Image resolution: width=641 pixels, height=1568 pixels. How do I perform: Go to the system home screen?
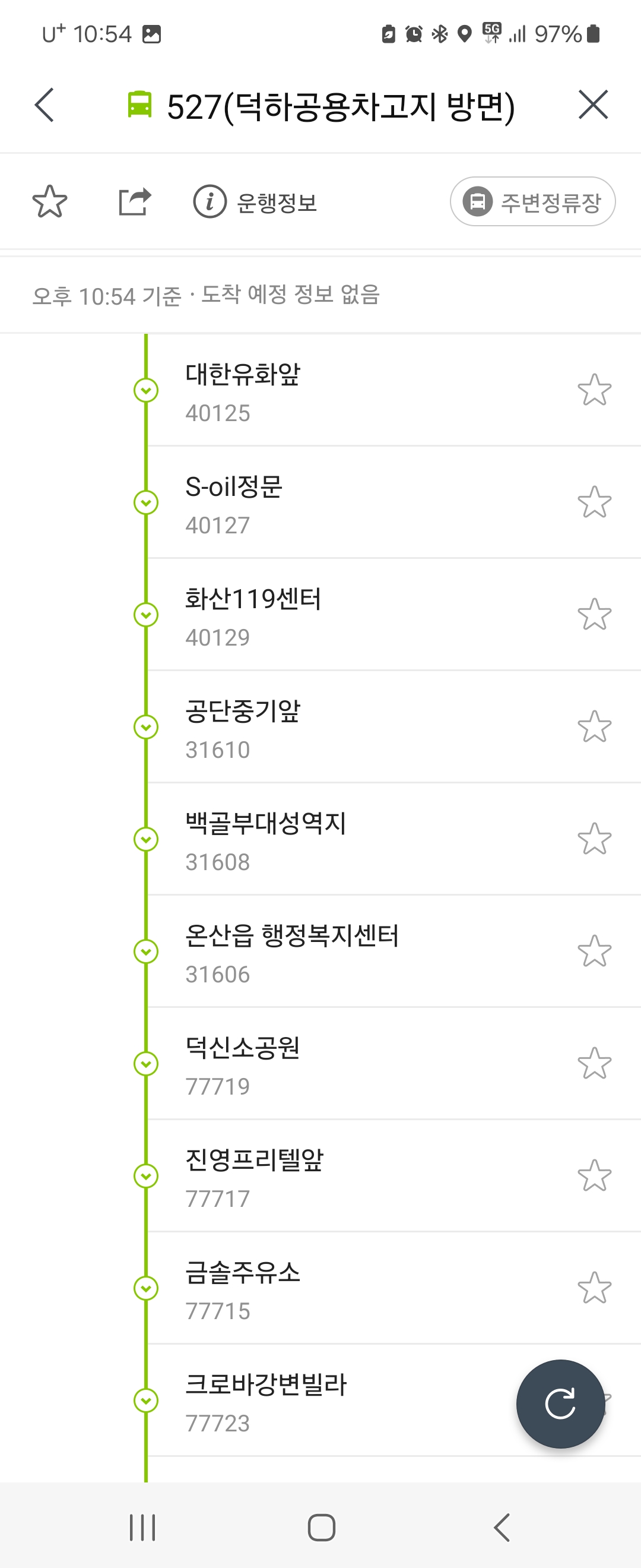[x=321, y=1527]
